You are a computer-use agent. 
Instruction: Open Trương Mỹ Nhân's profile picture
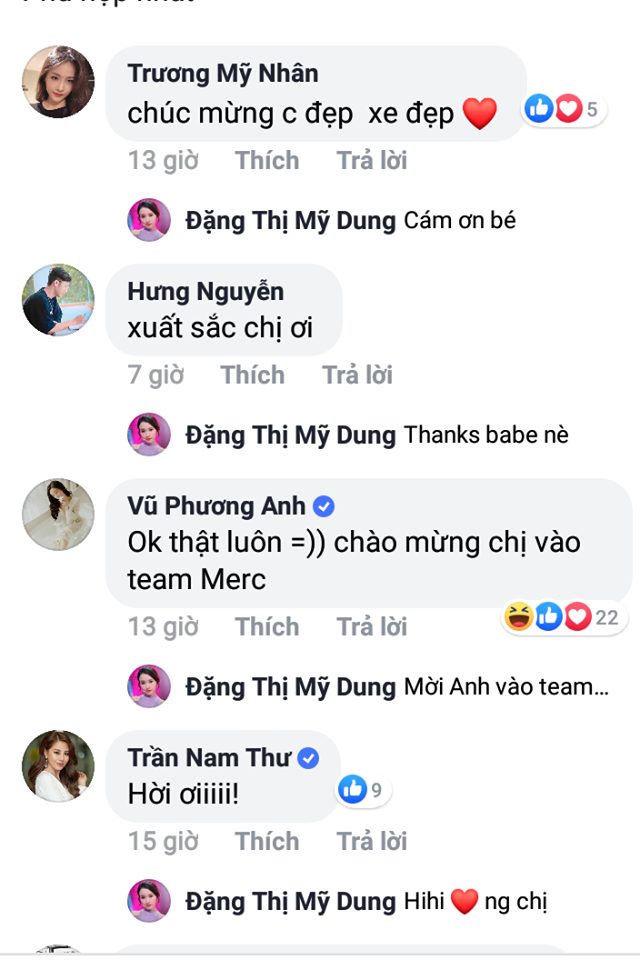58,81
